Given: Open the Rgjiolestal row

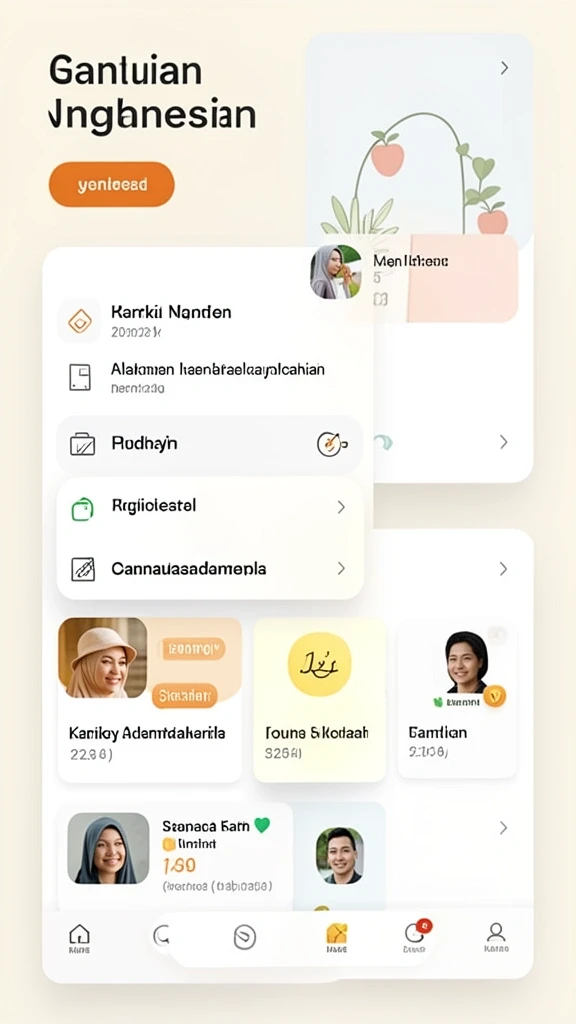Looking at the screenshot, I should point(210,507).
